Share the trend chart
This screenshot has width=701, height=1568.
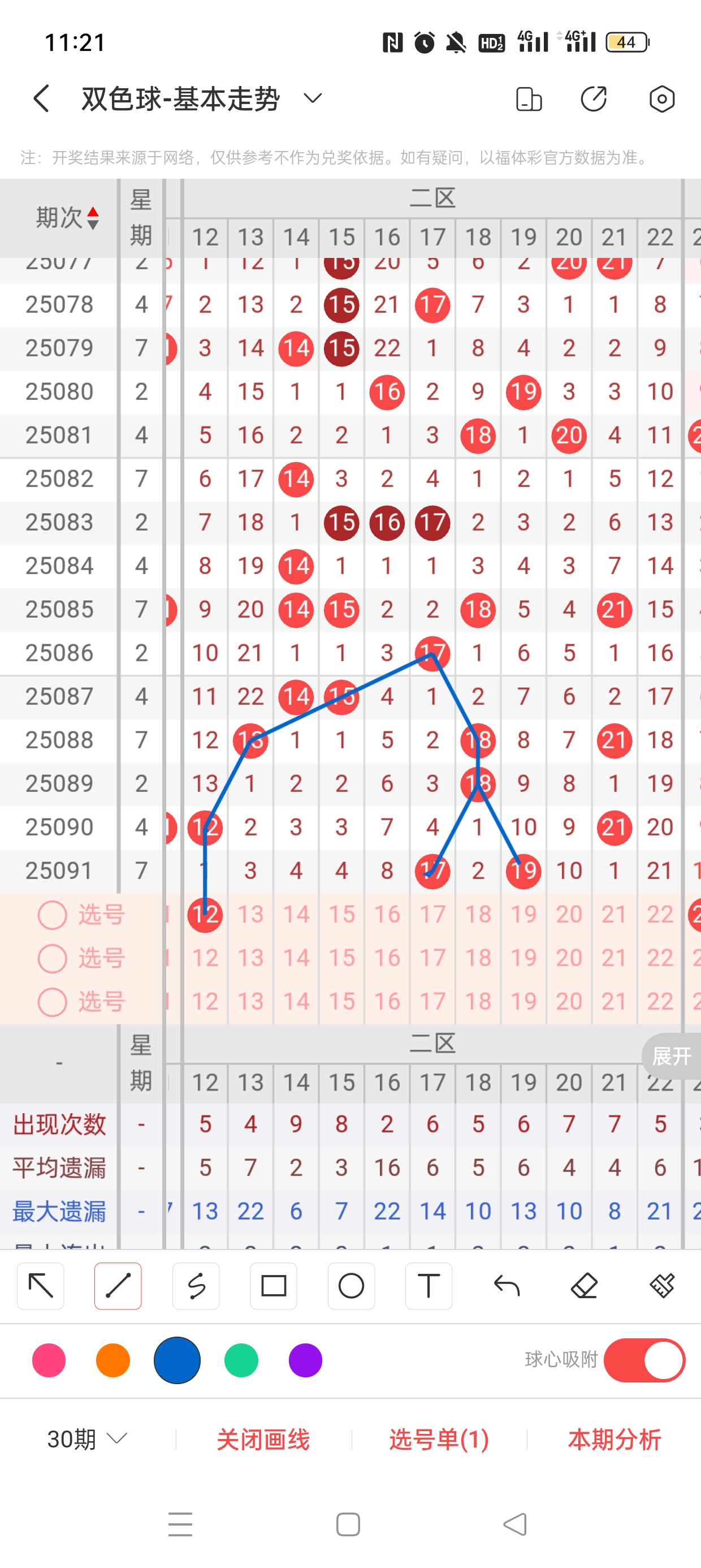pyautogui.click(x=593, y=98)
